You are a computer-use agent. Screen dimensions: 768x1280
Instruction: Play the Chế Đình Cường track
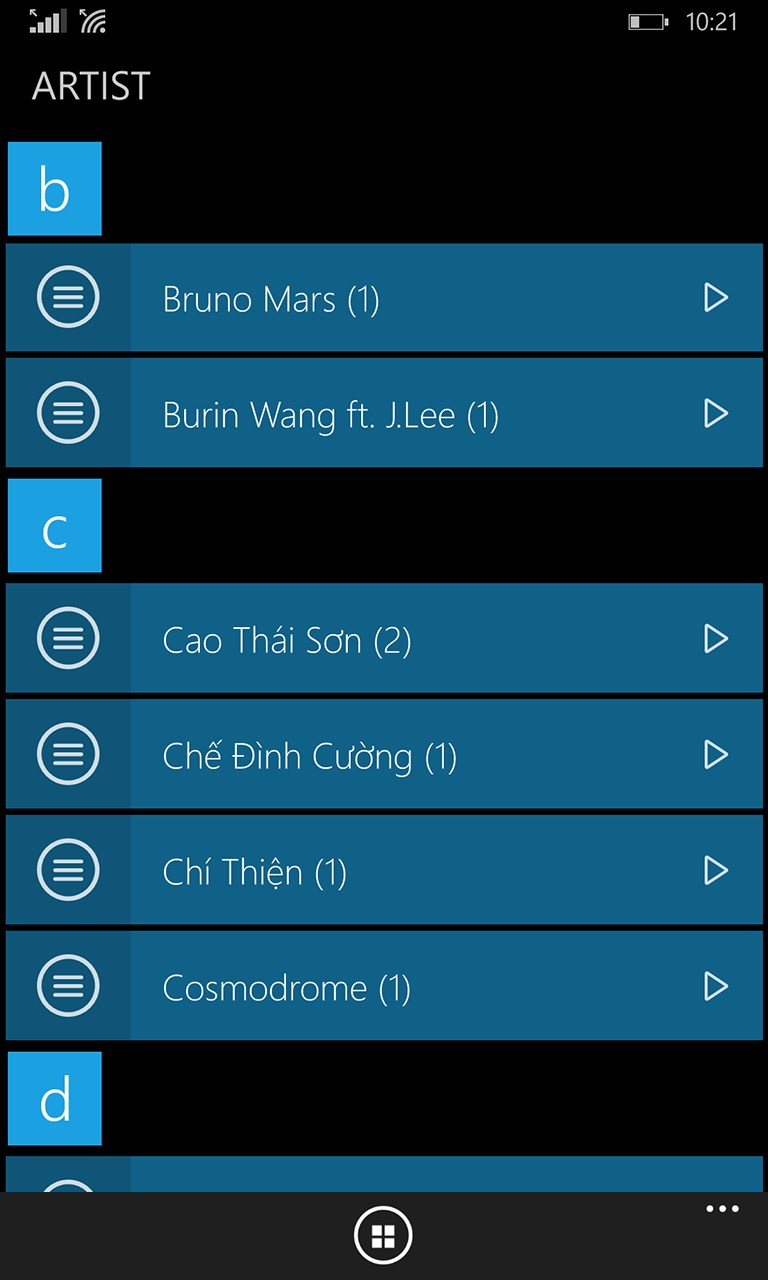(x=715, y=754)
